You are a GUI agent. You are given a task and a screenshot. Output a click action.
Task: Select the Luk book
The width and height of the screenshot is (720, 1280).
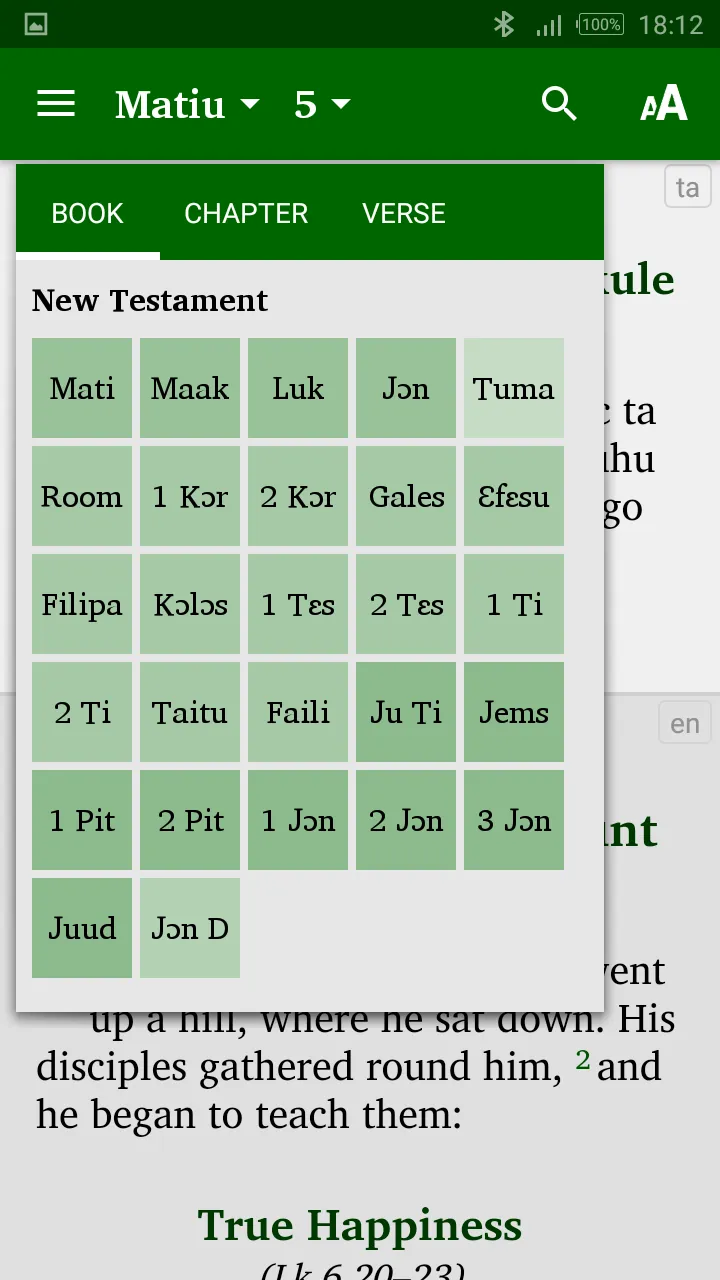[298, 388]
